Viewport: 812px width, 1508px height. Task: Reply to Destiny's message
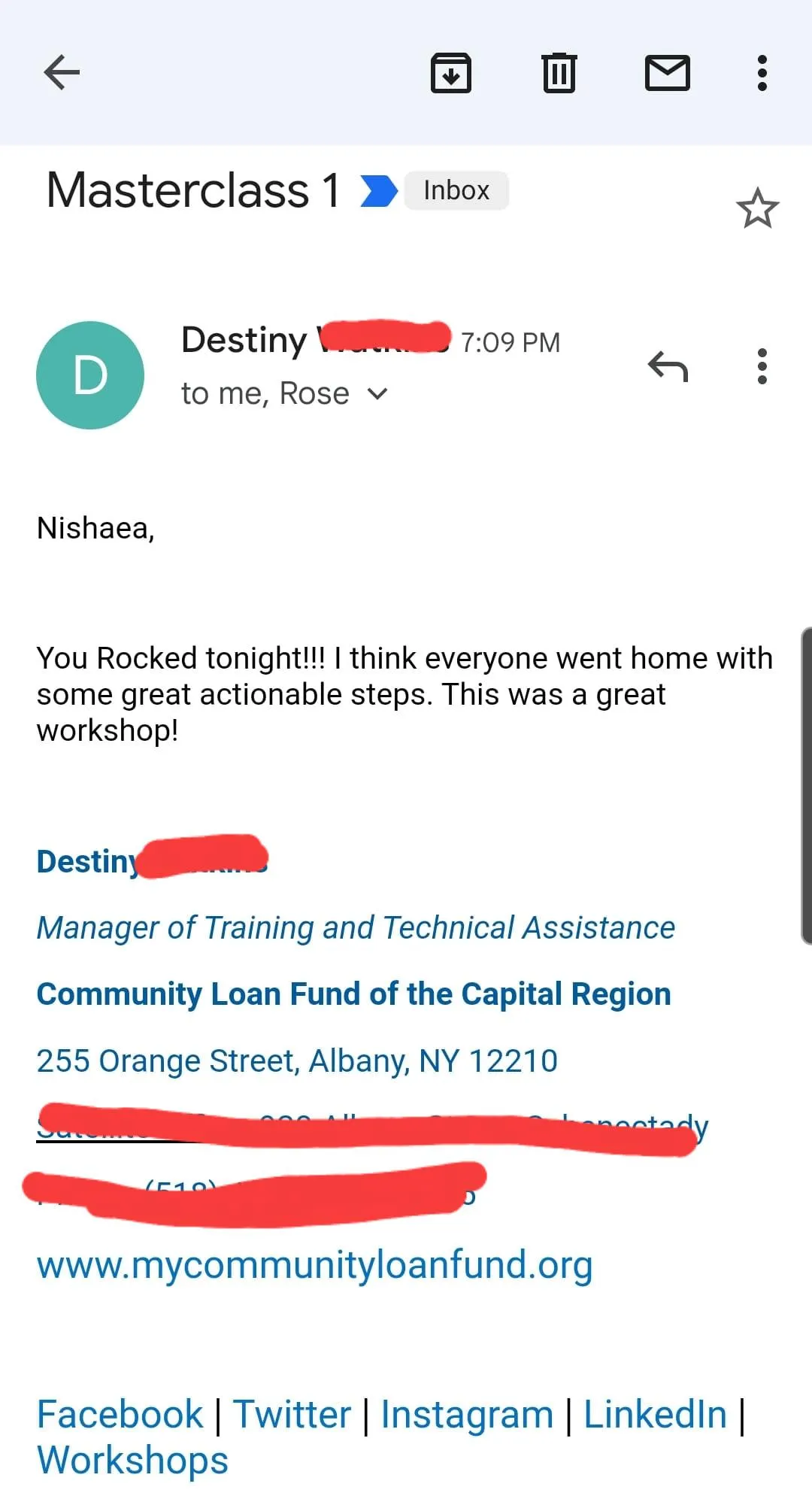pos(668,366)
